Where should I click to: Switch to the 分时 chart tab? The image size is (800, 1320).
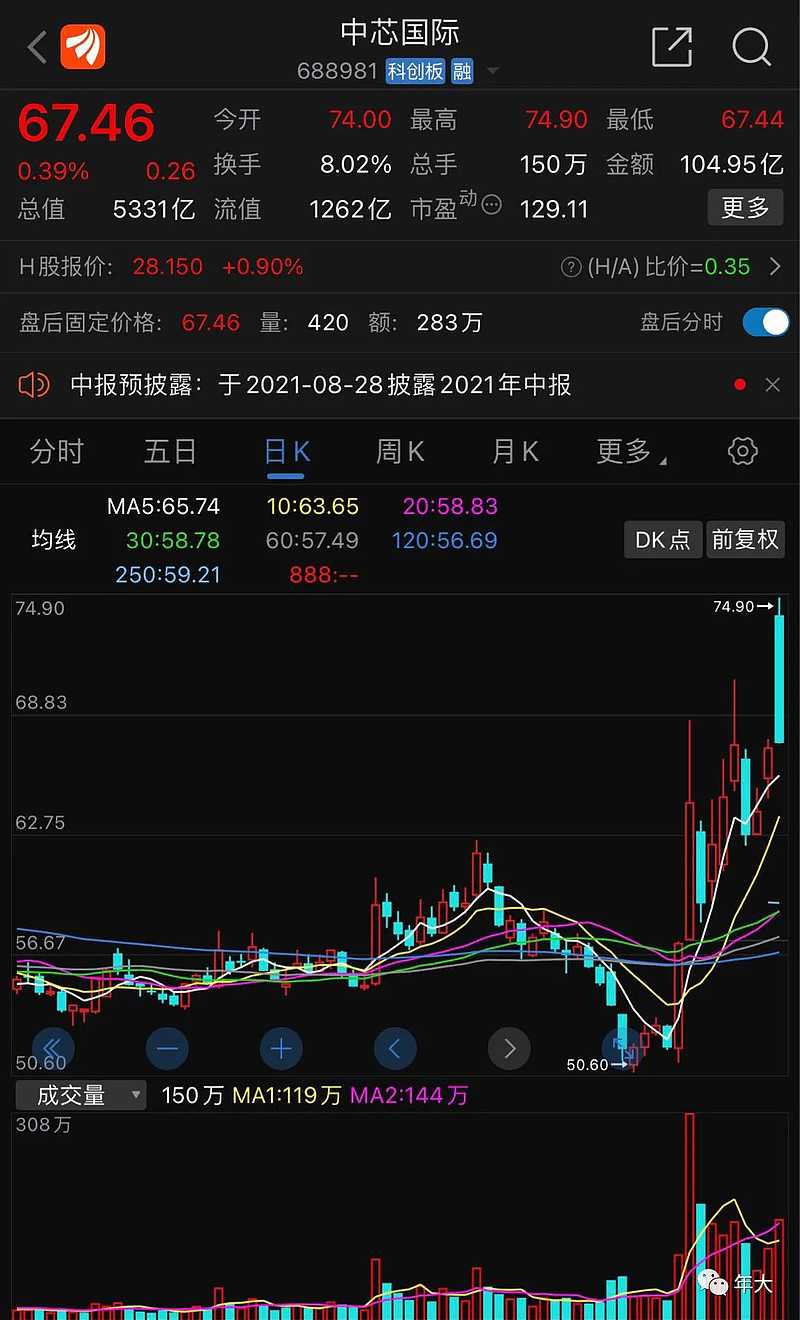[x=57, y=452]
